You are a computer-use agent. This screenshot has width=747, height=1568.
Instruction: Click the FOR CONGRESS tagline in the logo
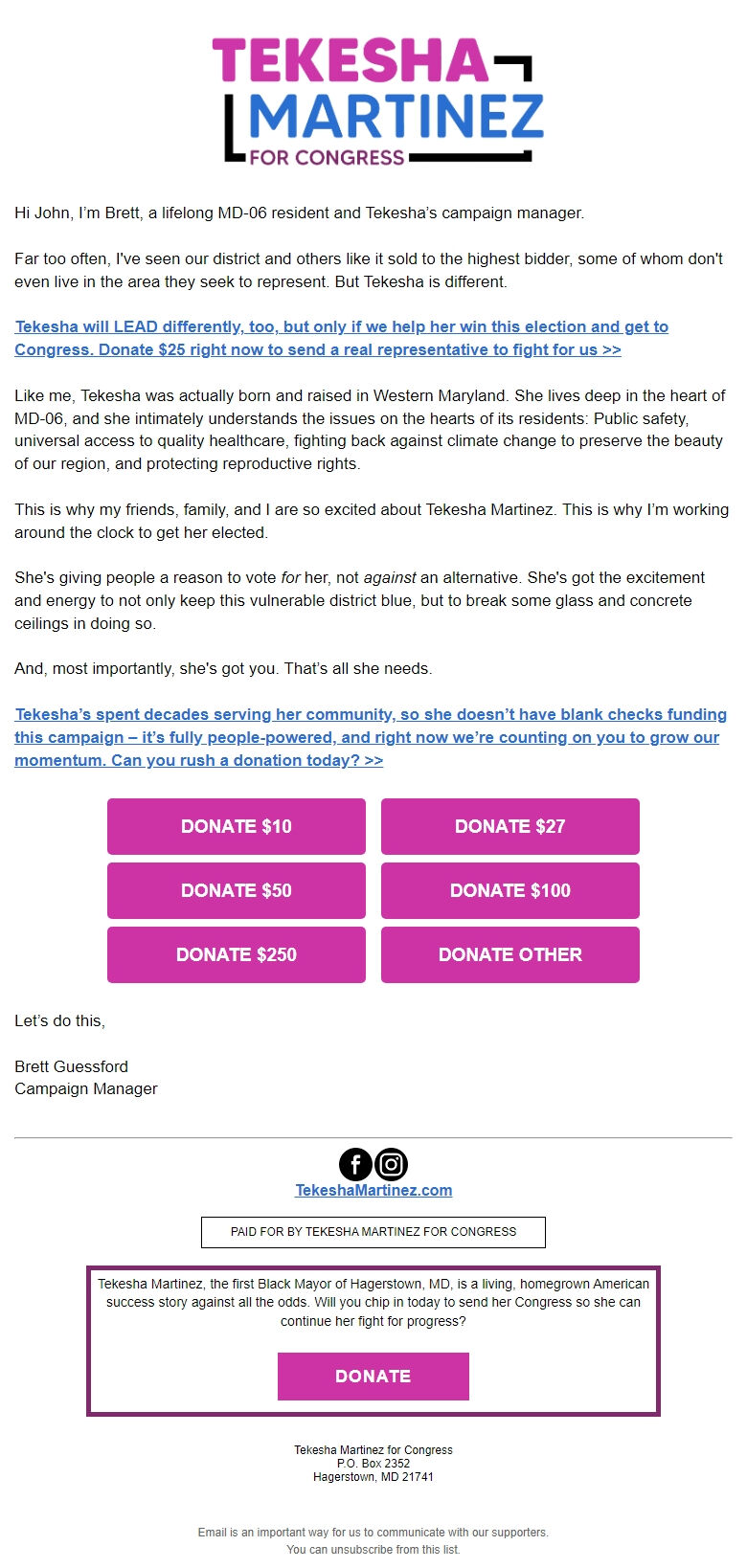coord(326,156)
